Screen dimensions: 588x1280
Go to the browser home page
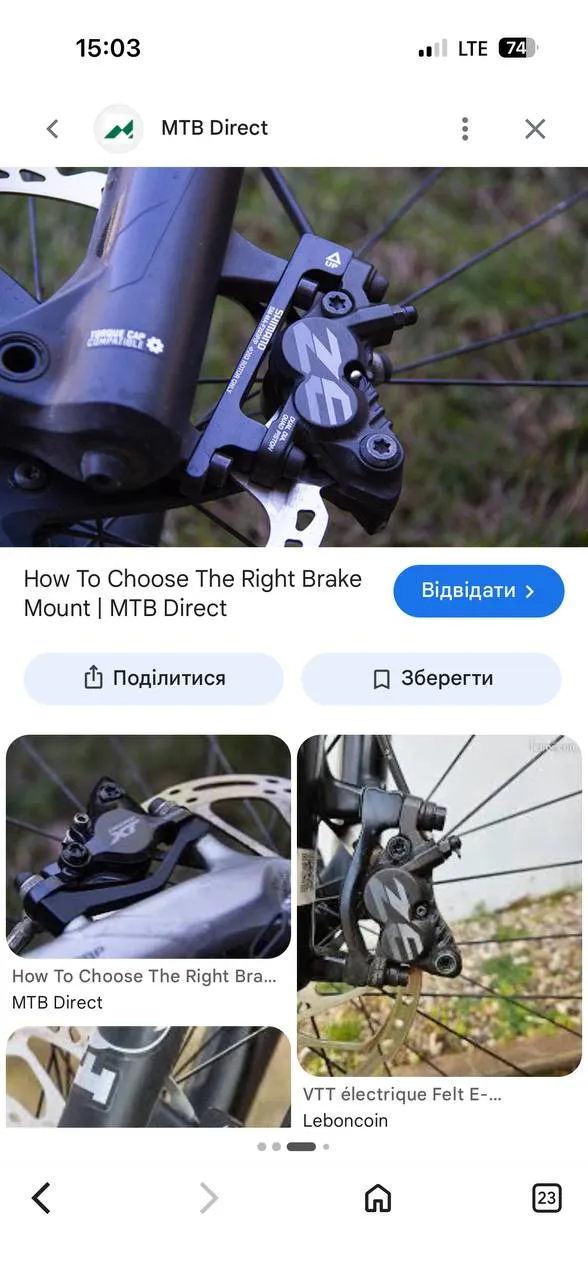tap(377, 1197)
